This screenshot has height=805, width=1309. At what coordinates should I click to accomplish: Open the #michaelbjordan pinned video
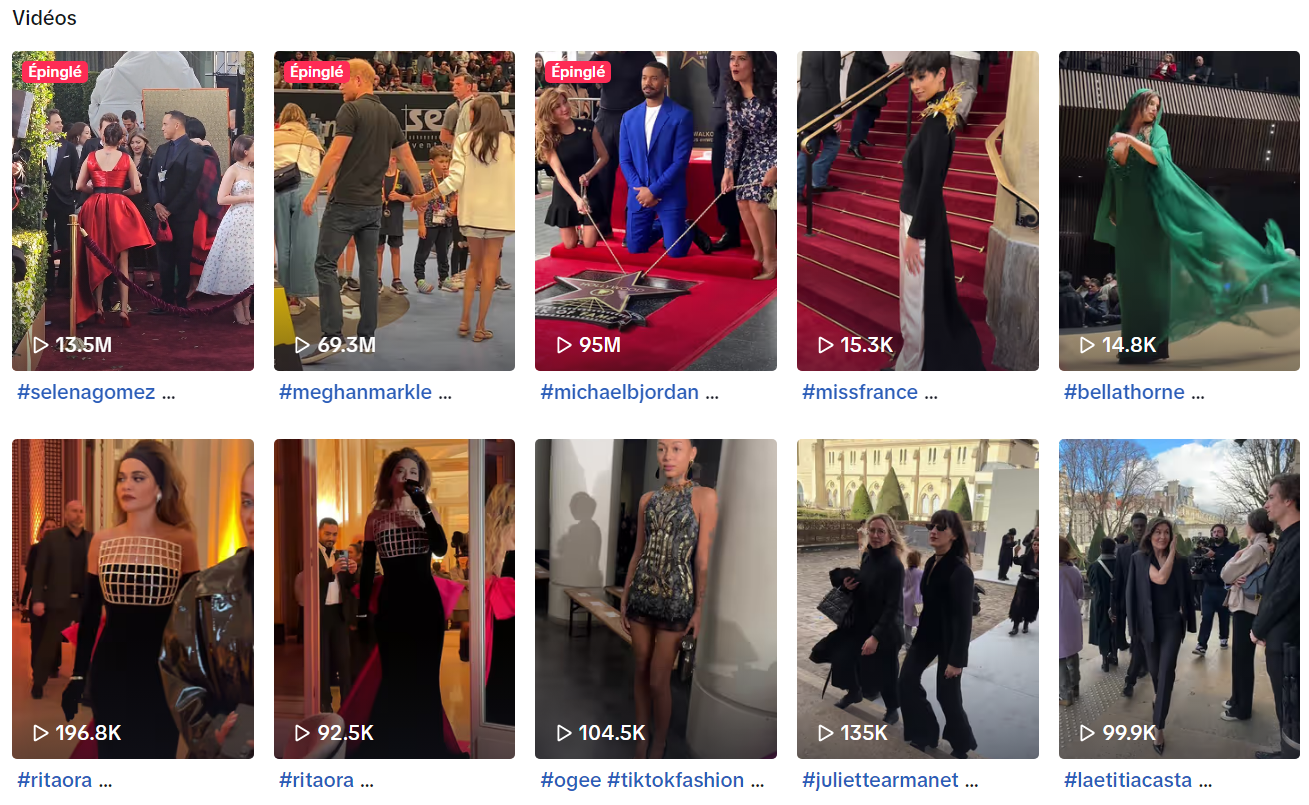pyautogui.click(x=655, y=210)
